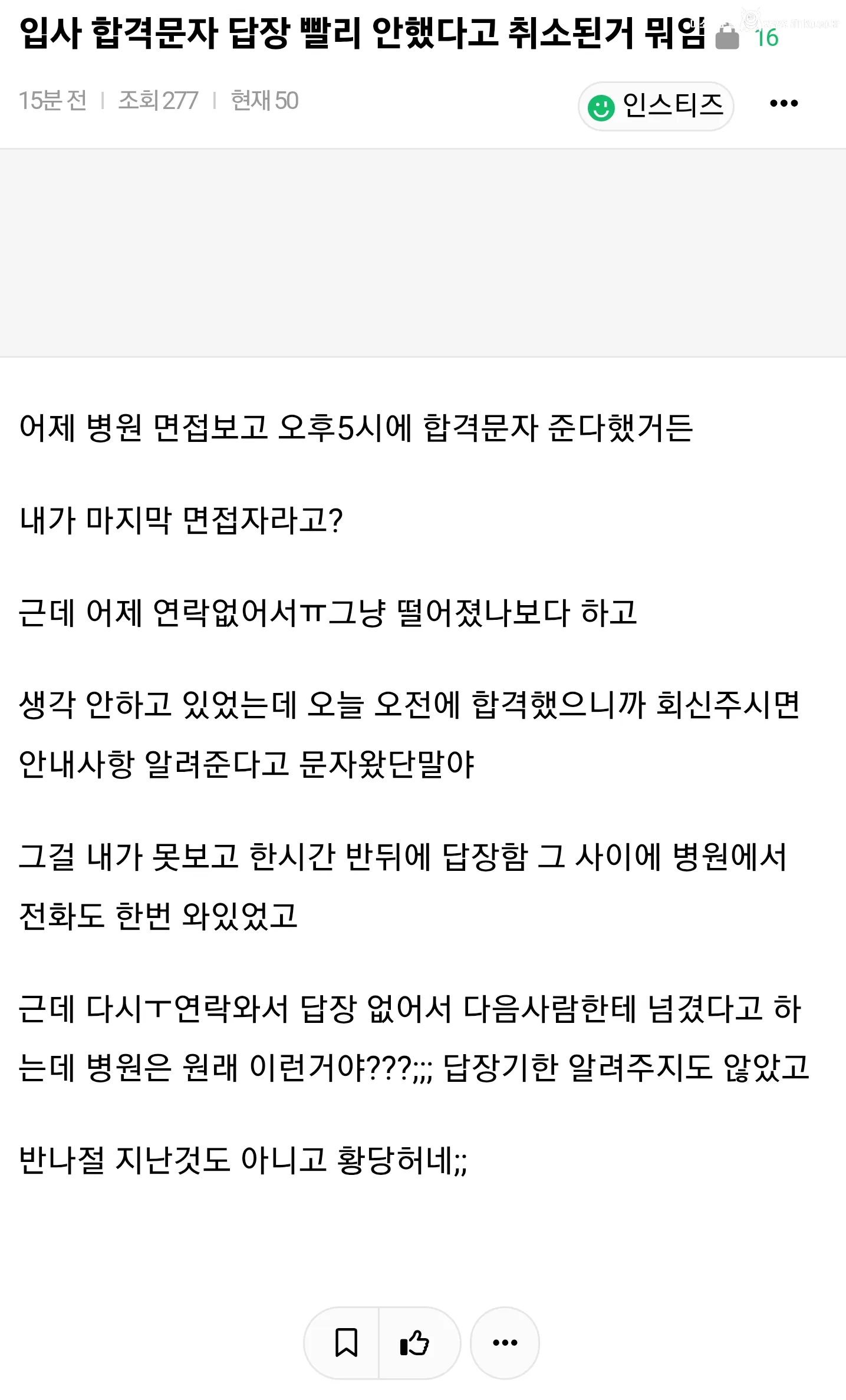Click the gray image placeholder area
This screenshot has height=1400, width=846.
click(423, 250)
